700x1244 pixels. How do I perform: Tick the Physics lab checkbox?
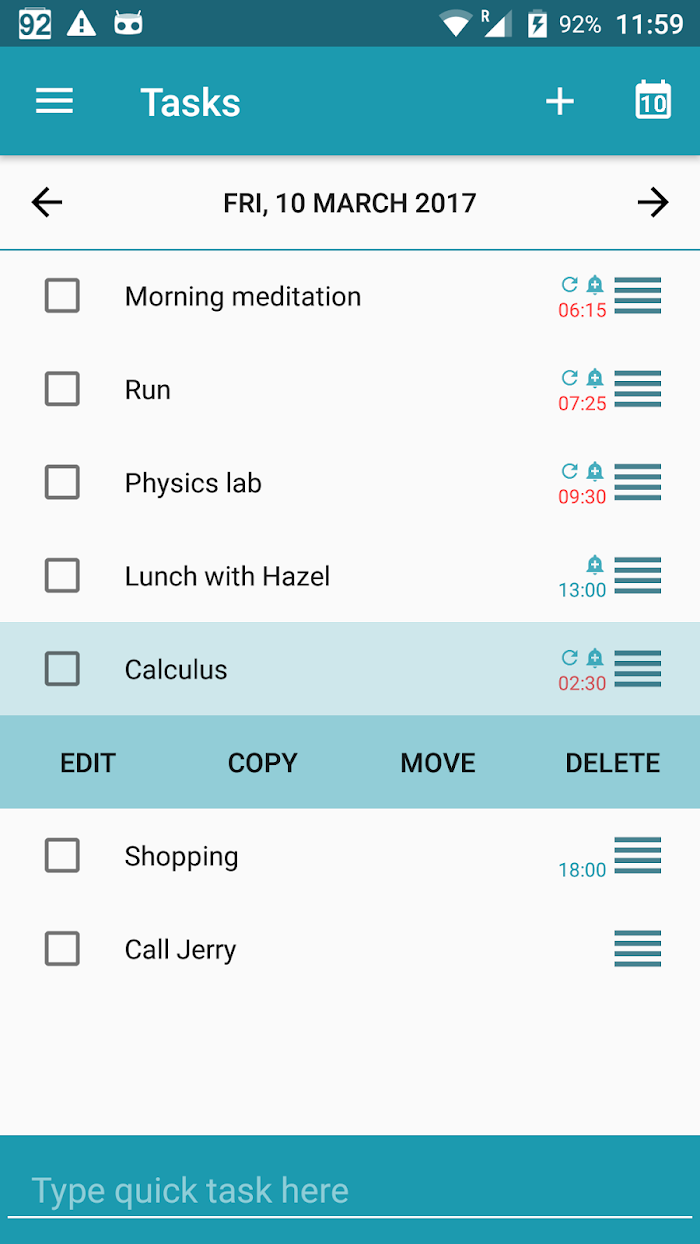(x=62, y=483)
